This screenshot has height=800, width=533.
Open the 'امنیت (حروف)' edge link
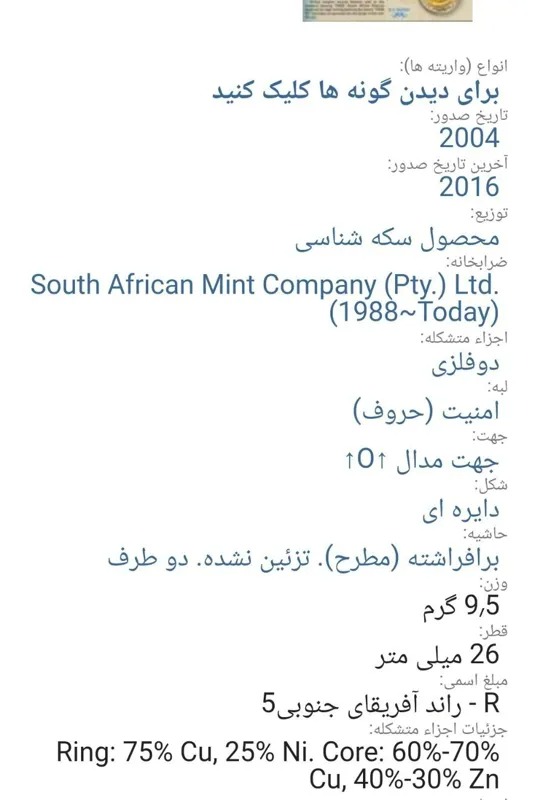[x=426, y=412]
